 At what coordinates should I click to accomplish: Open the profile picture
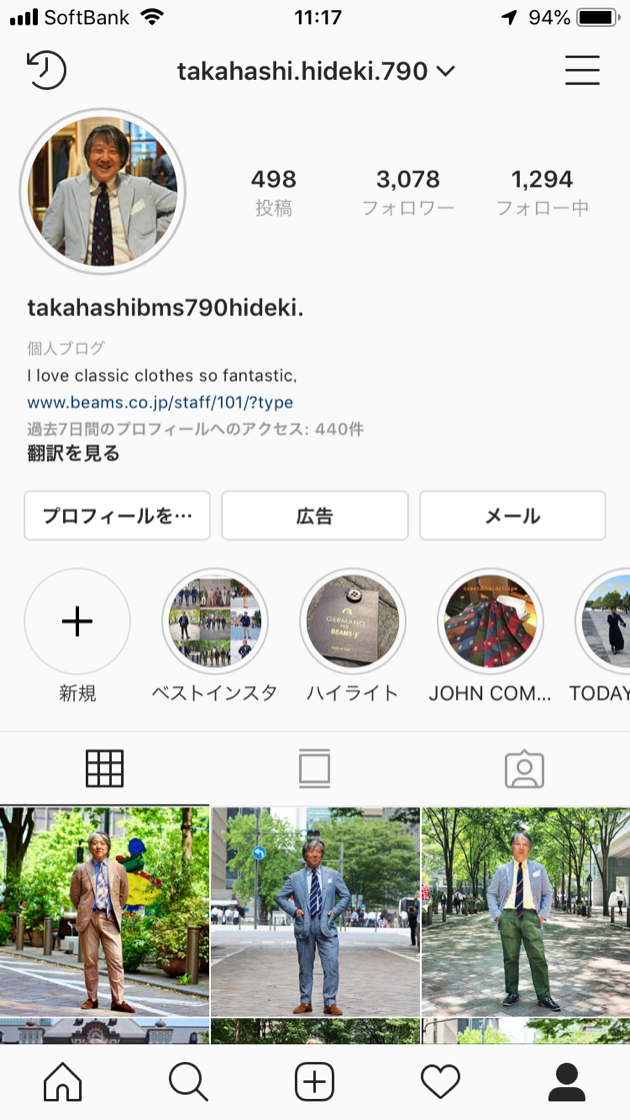pos(103,191)
